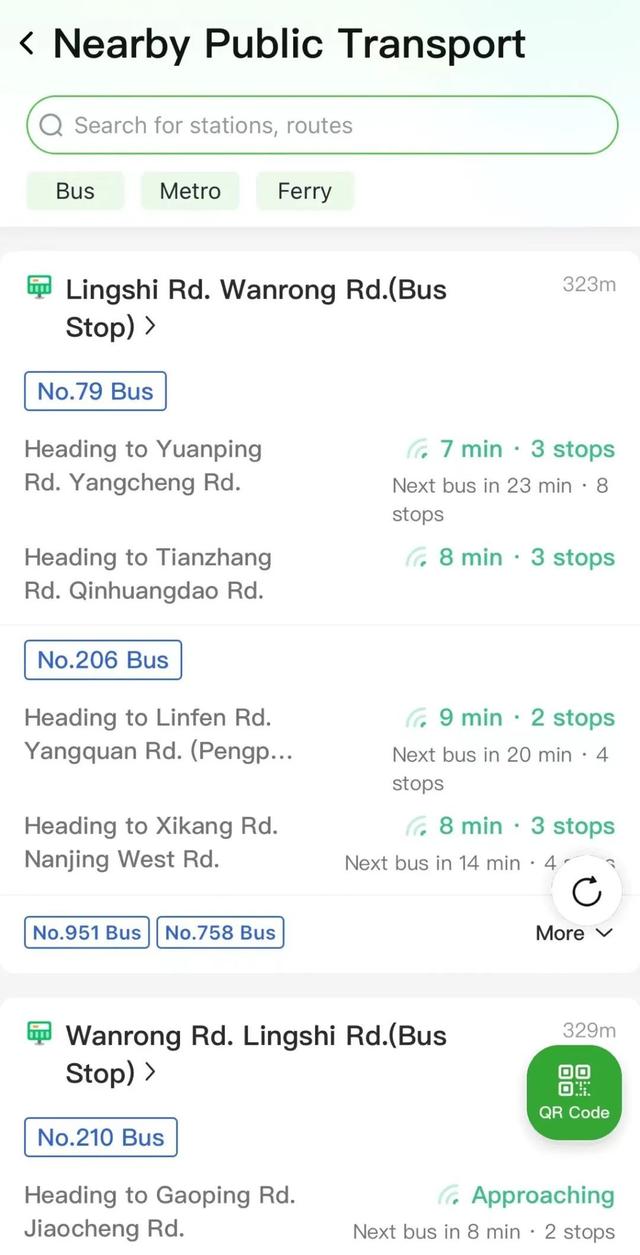Open the stations and routes search box
This screenshot has width=640, height=1255.
322,125
